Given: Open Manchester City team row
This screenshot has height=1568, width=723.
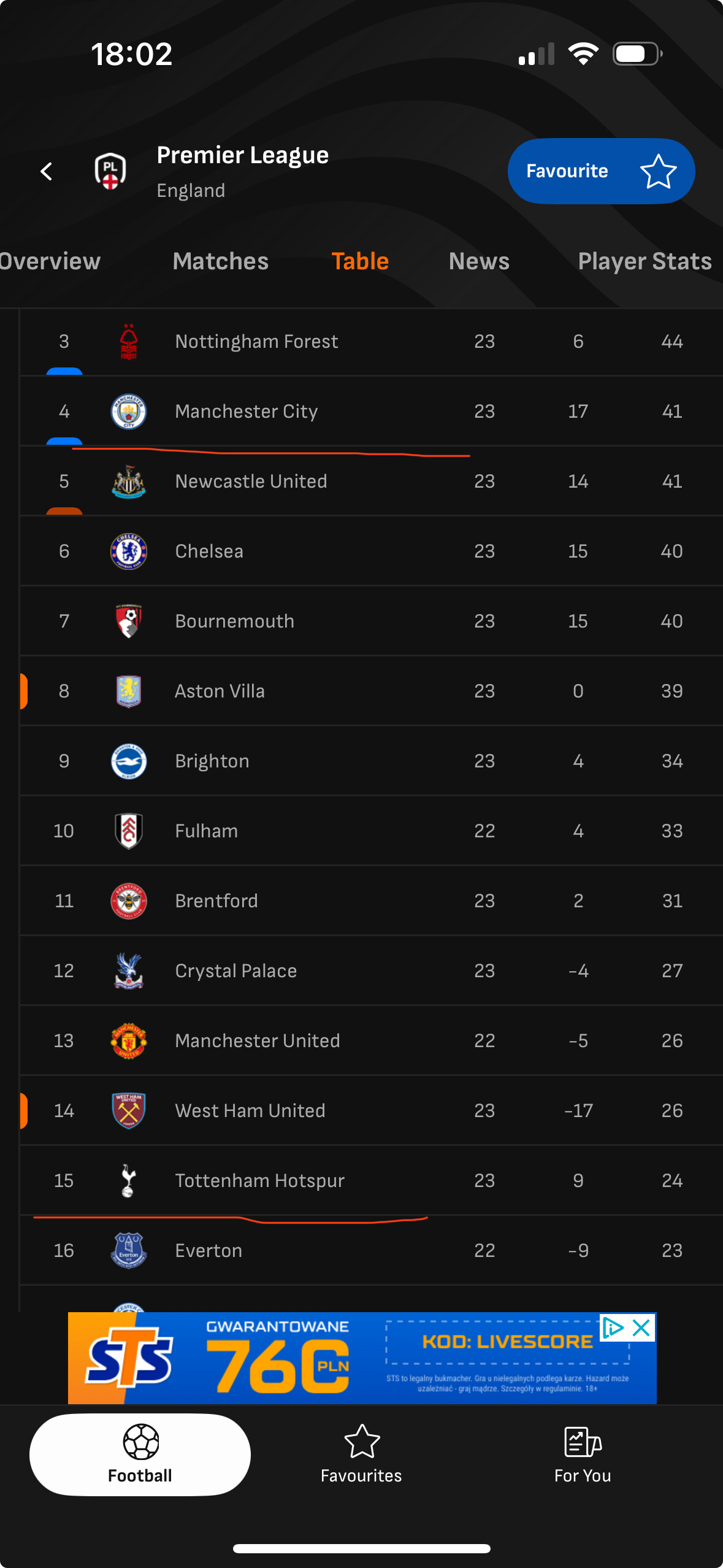Looking at the screenshot, I should point(371,411).
